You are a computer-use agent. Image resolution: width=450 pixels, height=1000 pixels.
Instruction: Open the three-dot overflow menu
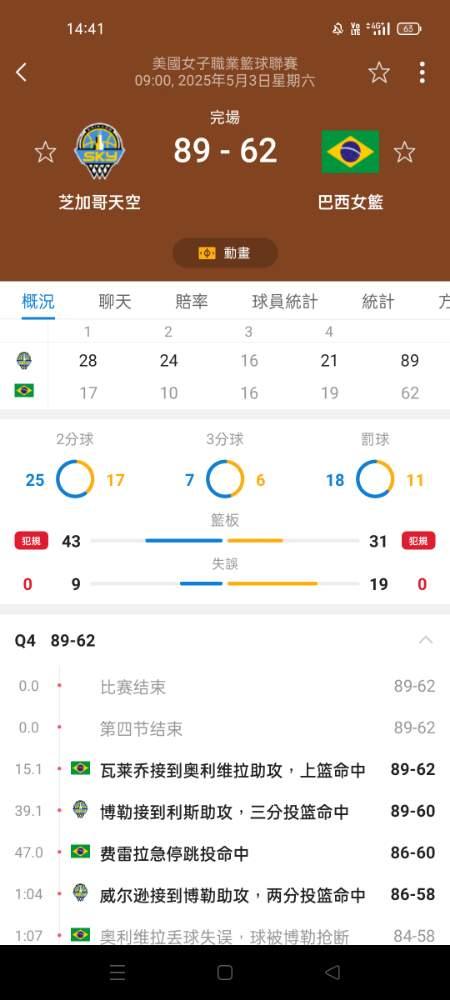(x=422, y=73)
